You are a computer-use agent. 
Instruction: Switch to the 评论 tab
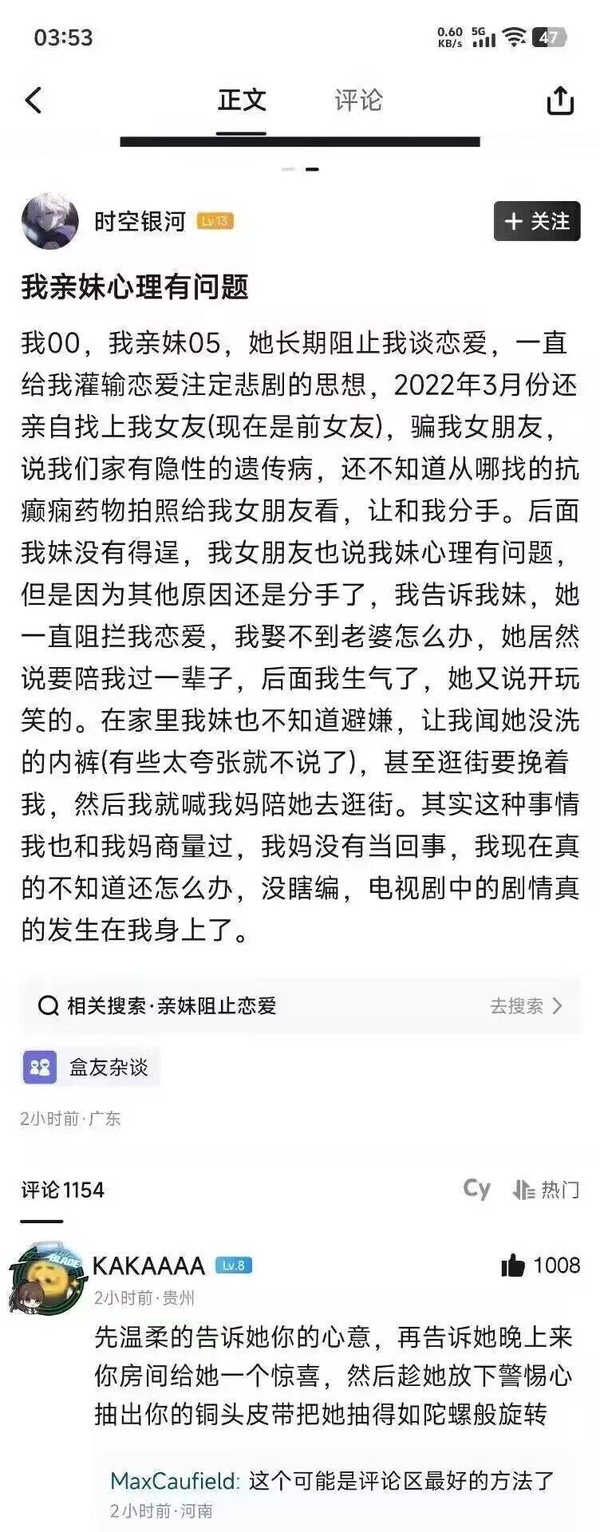[x=358, y=100]
